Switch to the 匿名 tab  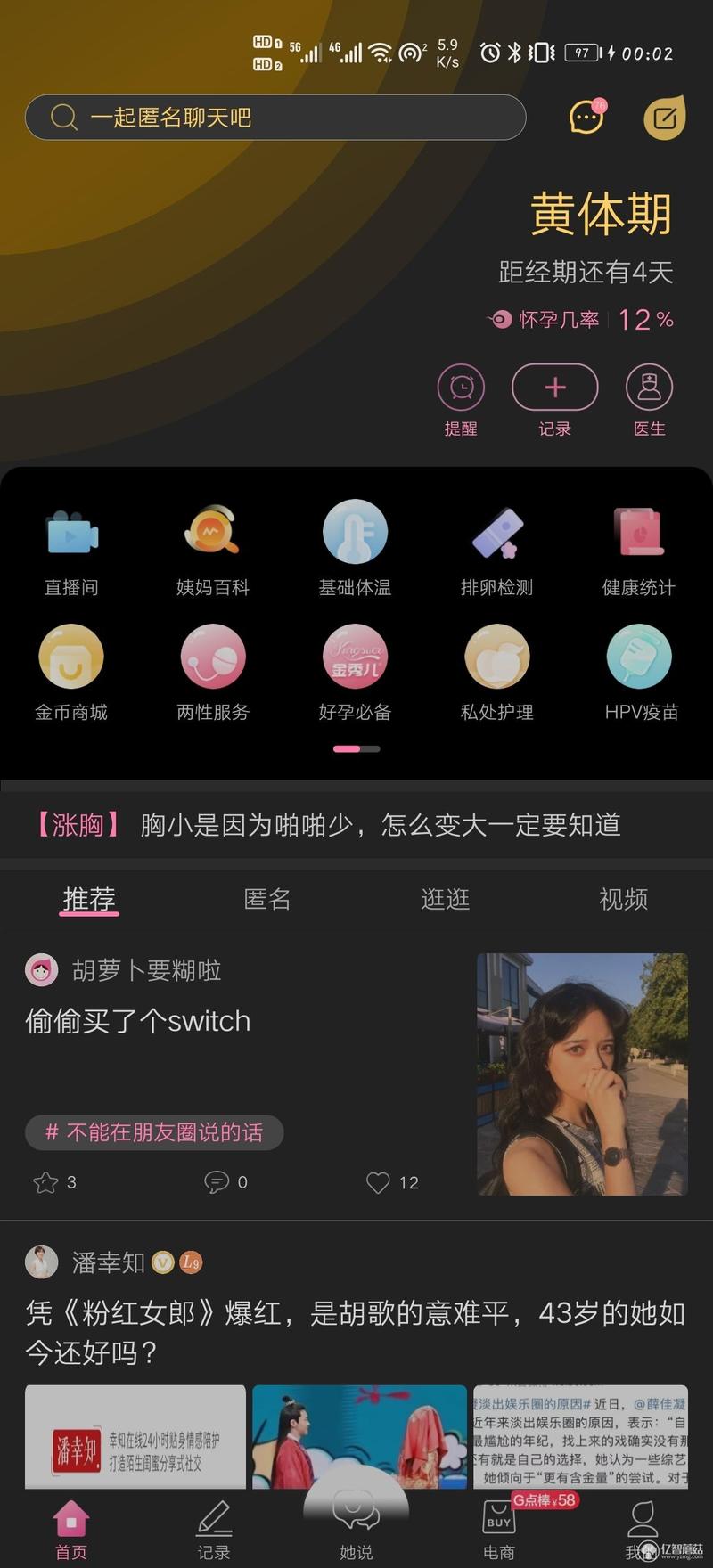[267, 899]
